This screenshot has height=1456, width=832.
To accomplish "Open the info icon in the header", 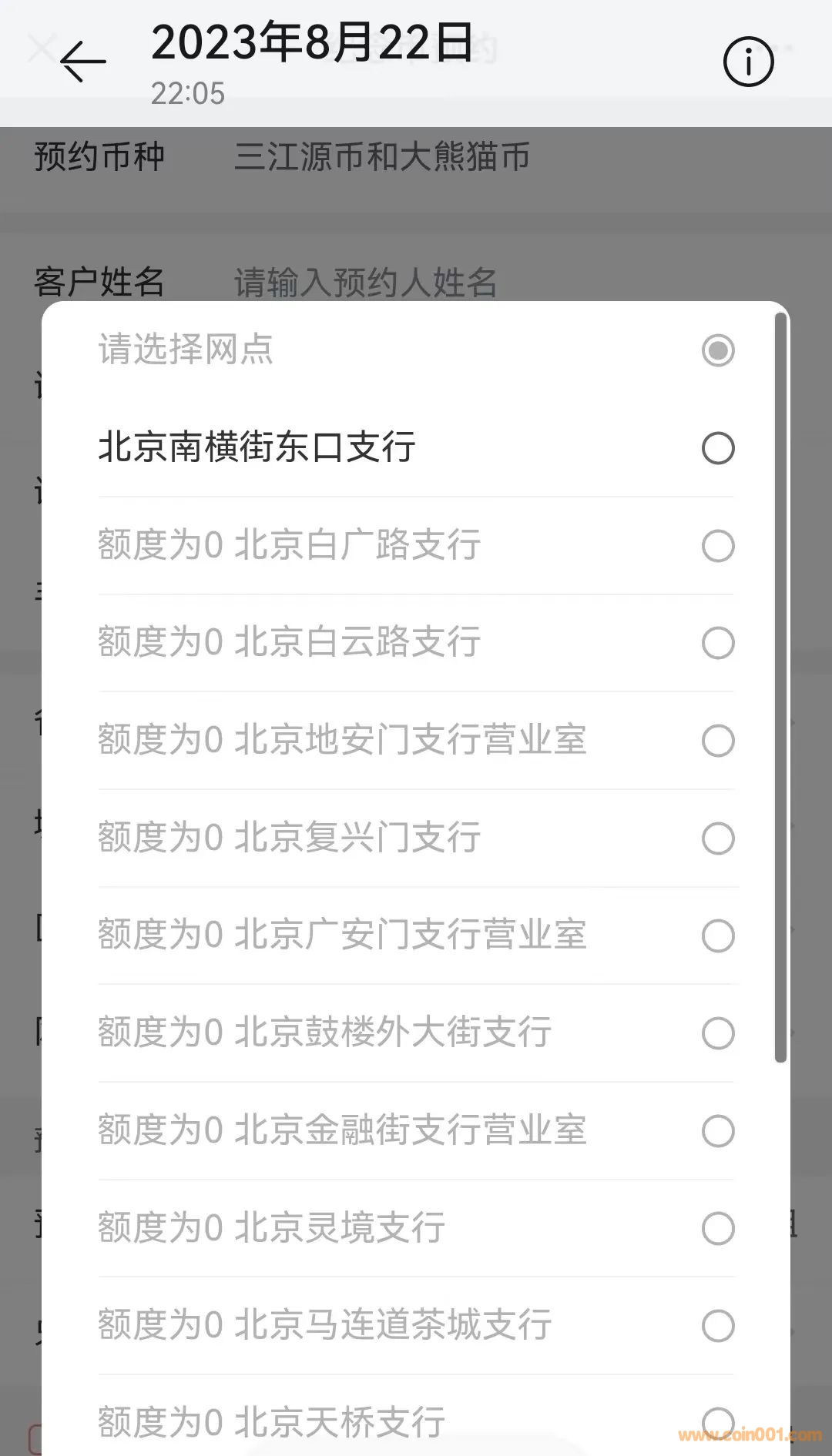I will click(x=748, y=62).
